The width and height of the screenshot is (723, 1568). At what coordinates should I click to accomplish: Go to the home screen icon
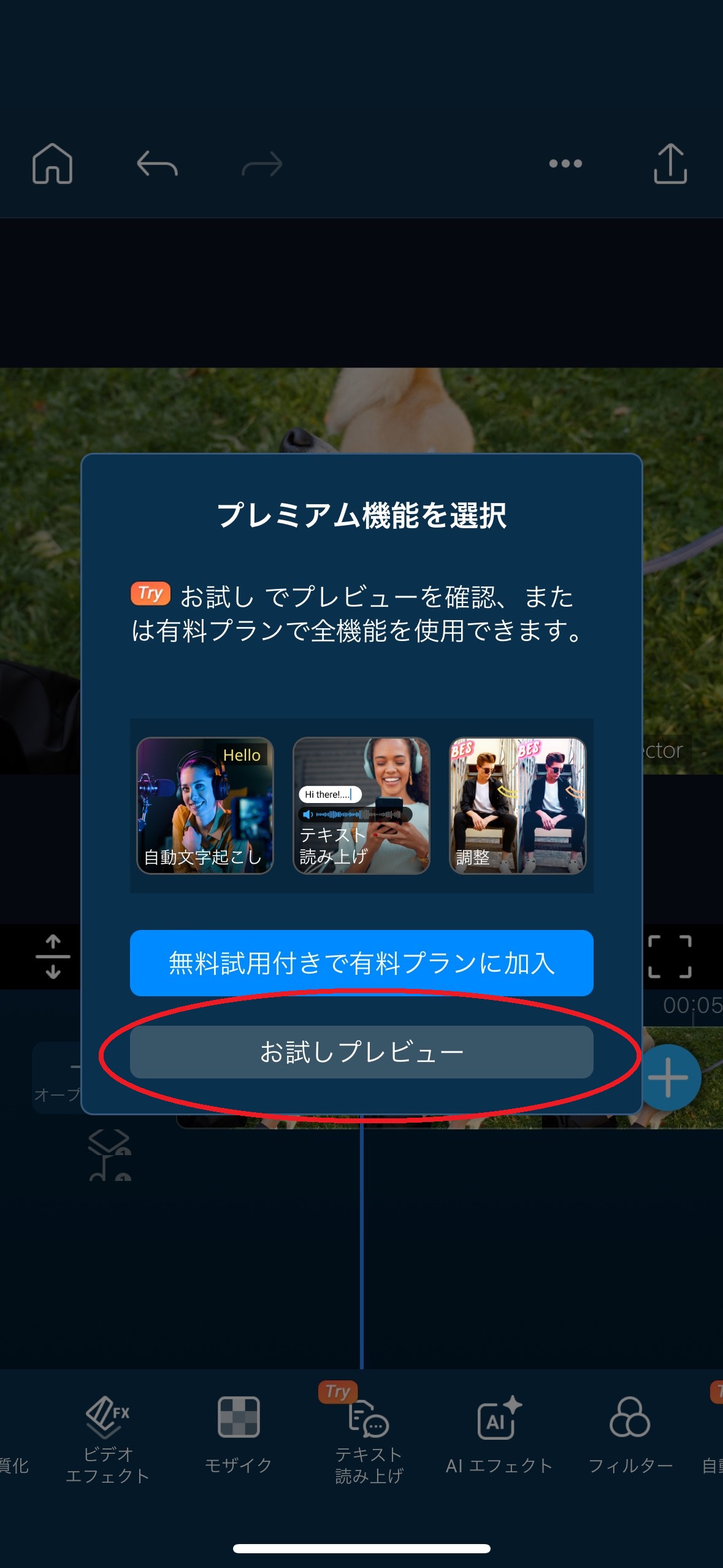[x=52, y=164]
